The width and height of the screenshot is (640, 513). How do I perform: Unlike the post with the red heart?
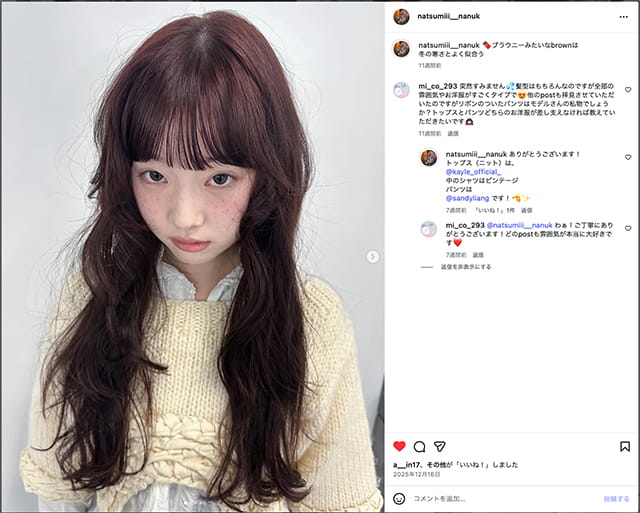pos(399,446)
